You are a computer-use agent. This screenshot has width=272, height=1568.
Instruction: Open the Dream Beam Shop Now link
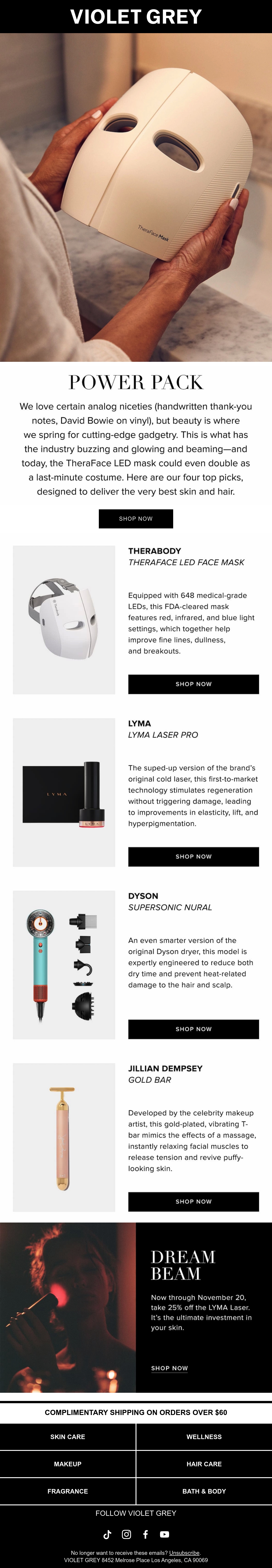coord(169,1368)
